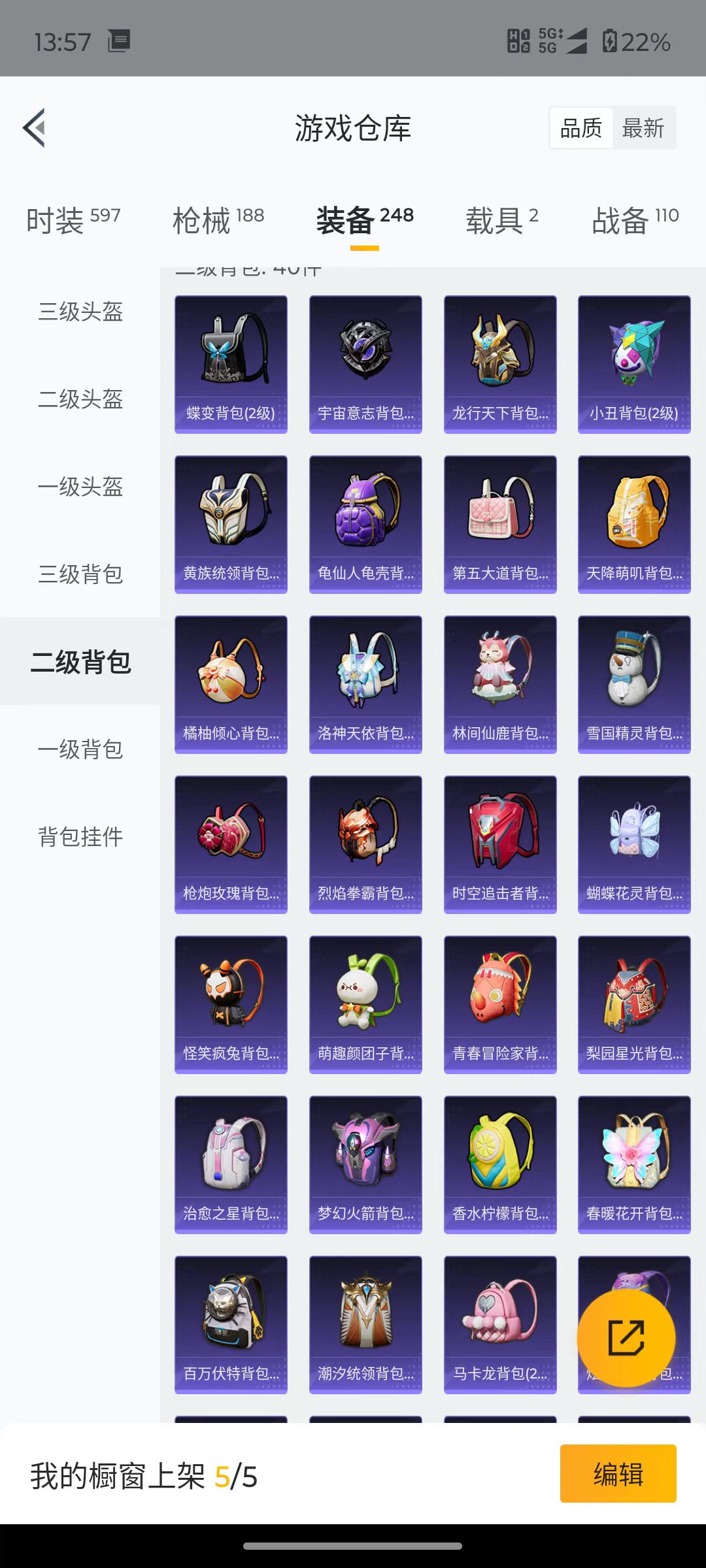View the 香水柠檬背包 item
This screenshot has width=706, height=1568.
click(x=500, y=1164)
